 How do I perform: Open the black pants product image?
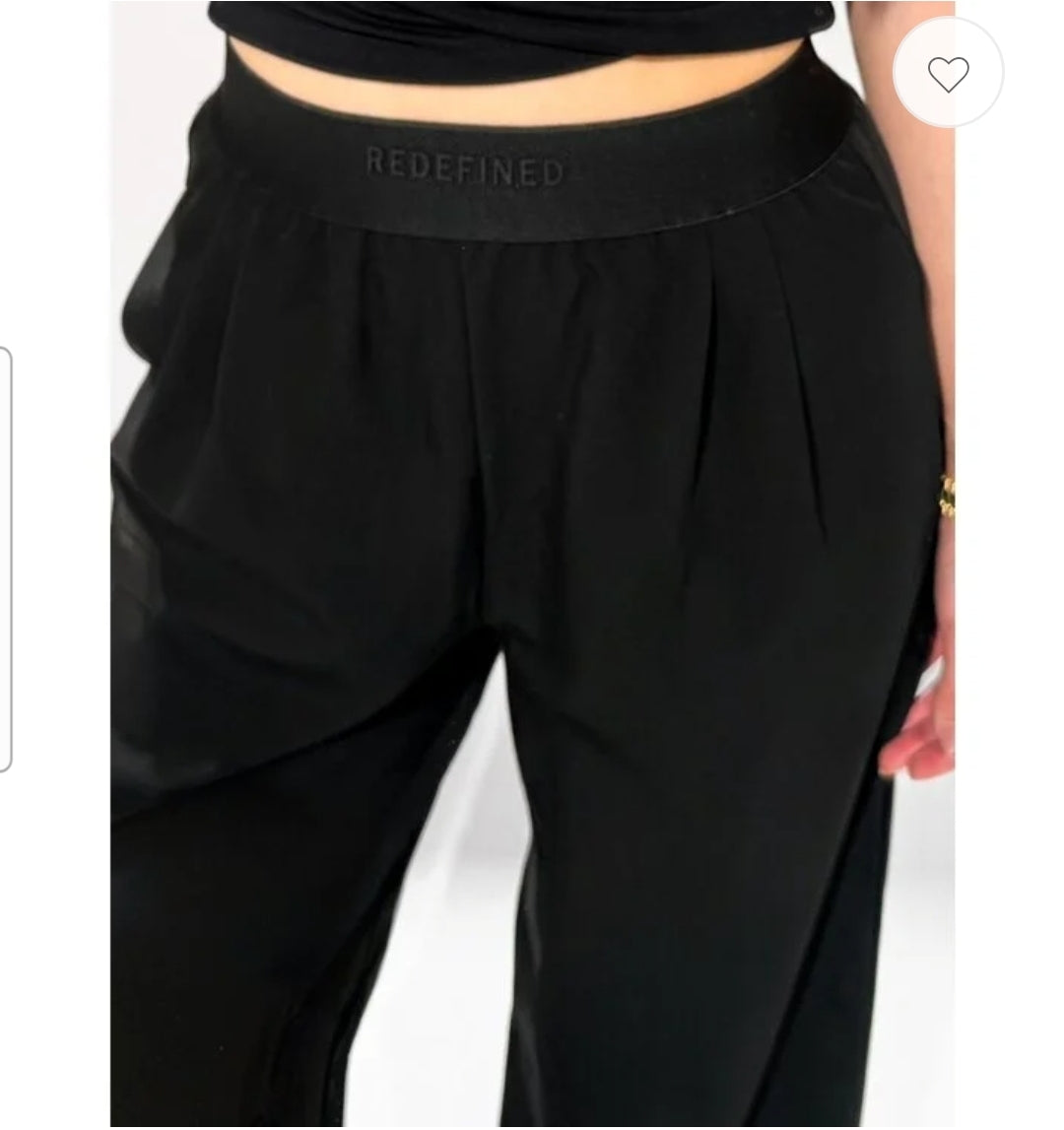coord(532,591)
